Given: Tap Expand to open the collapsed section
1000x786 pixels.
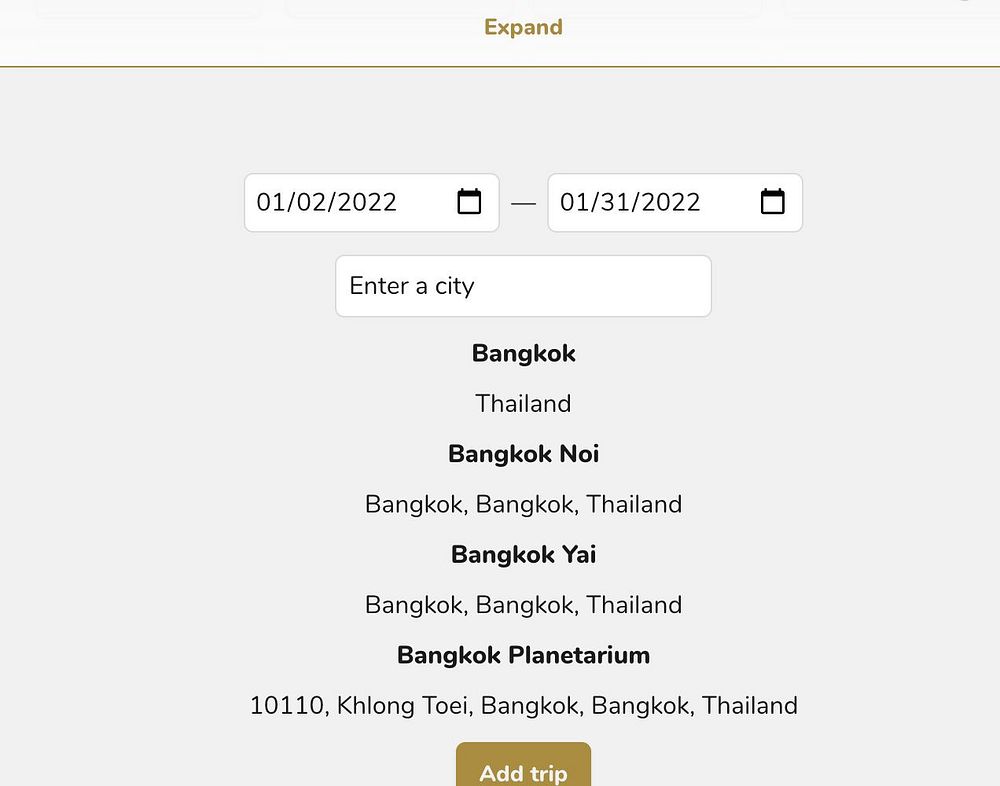Looking at the screenshot, I should tap(523, 27).
